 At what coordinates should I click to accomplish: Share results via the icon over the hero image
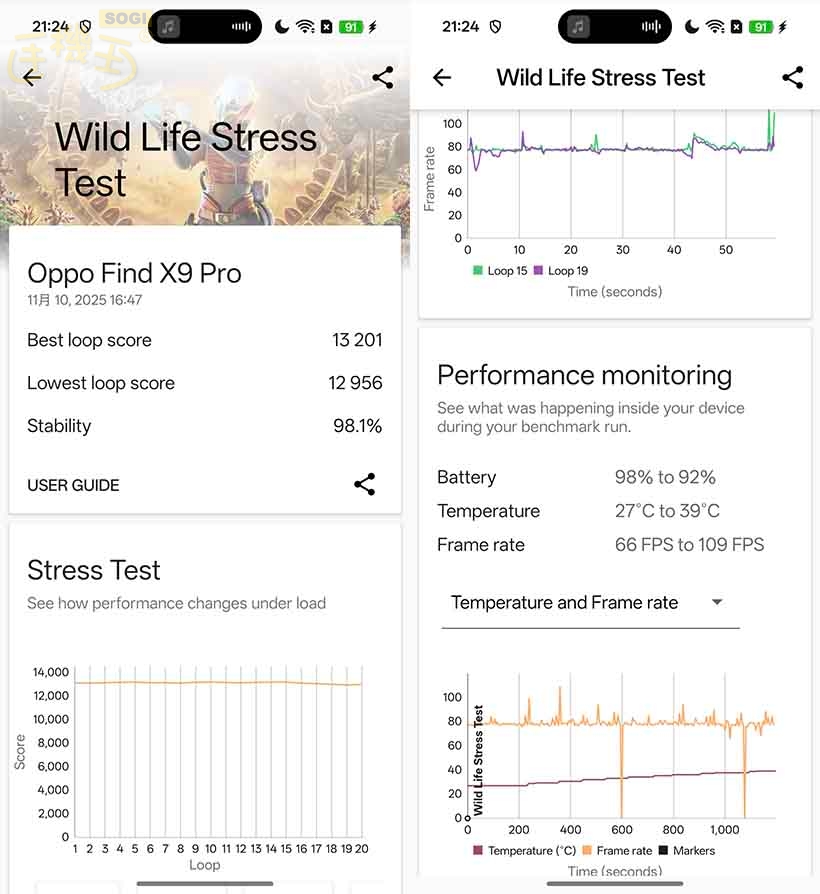(382, 78)
